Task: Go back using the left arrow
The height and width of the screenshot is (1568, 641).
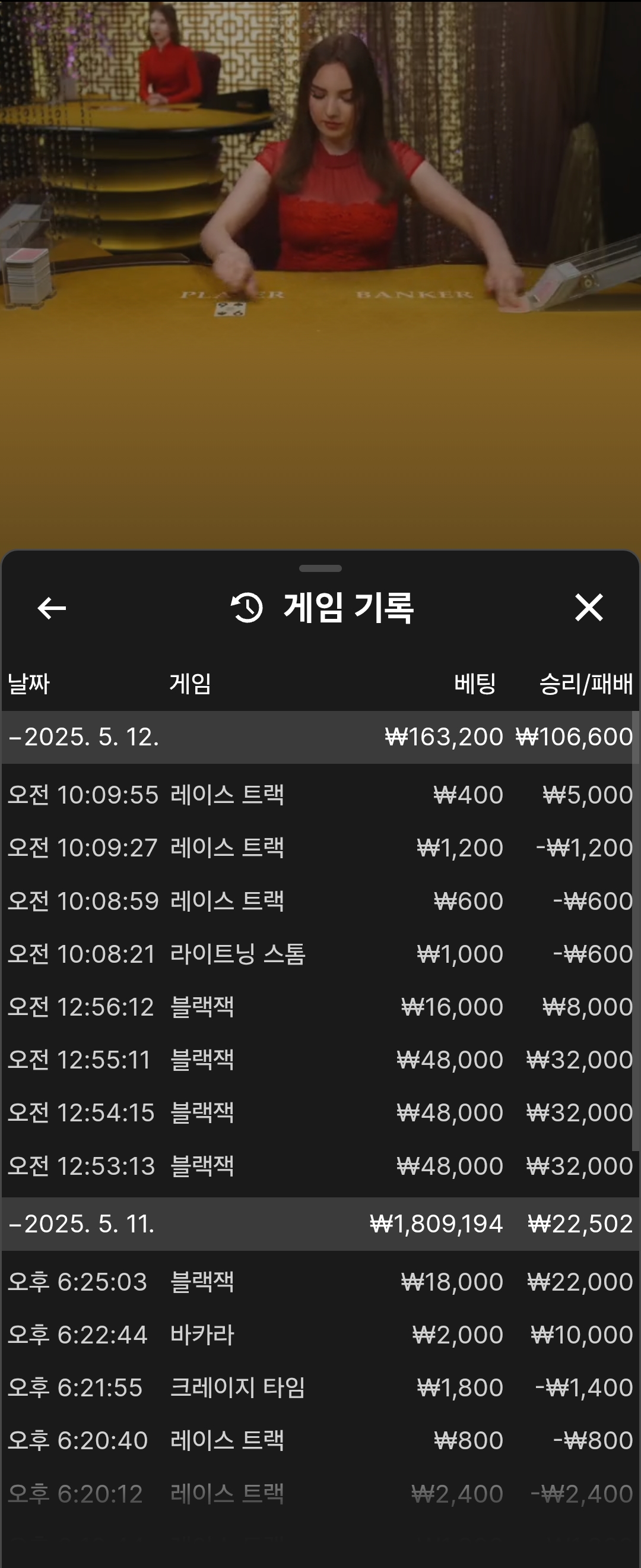Action: pyautogui.click(x=52, y=608)
